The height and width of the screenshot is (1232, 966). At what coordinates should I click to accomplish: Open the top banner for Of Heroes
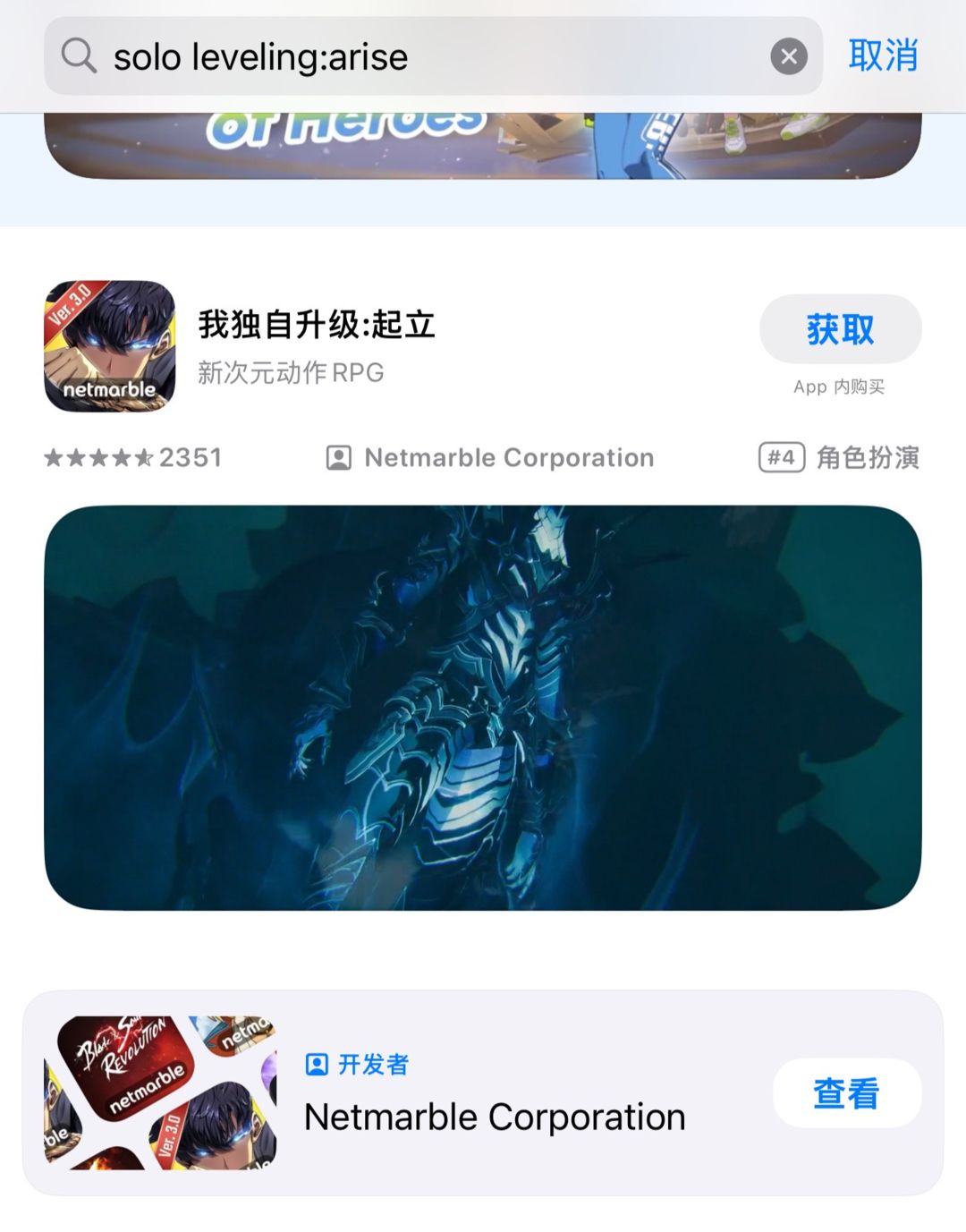click(x=482, y=145)
